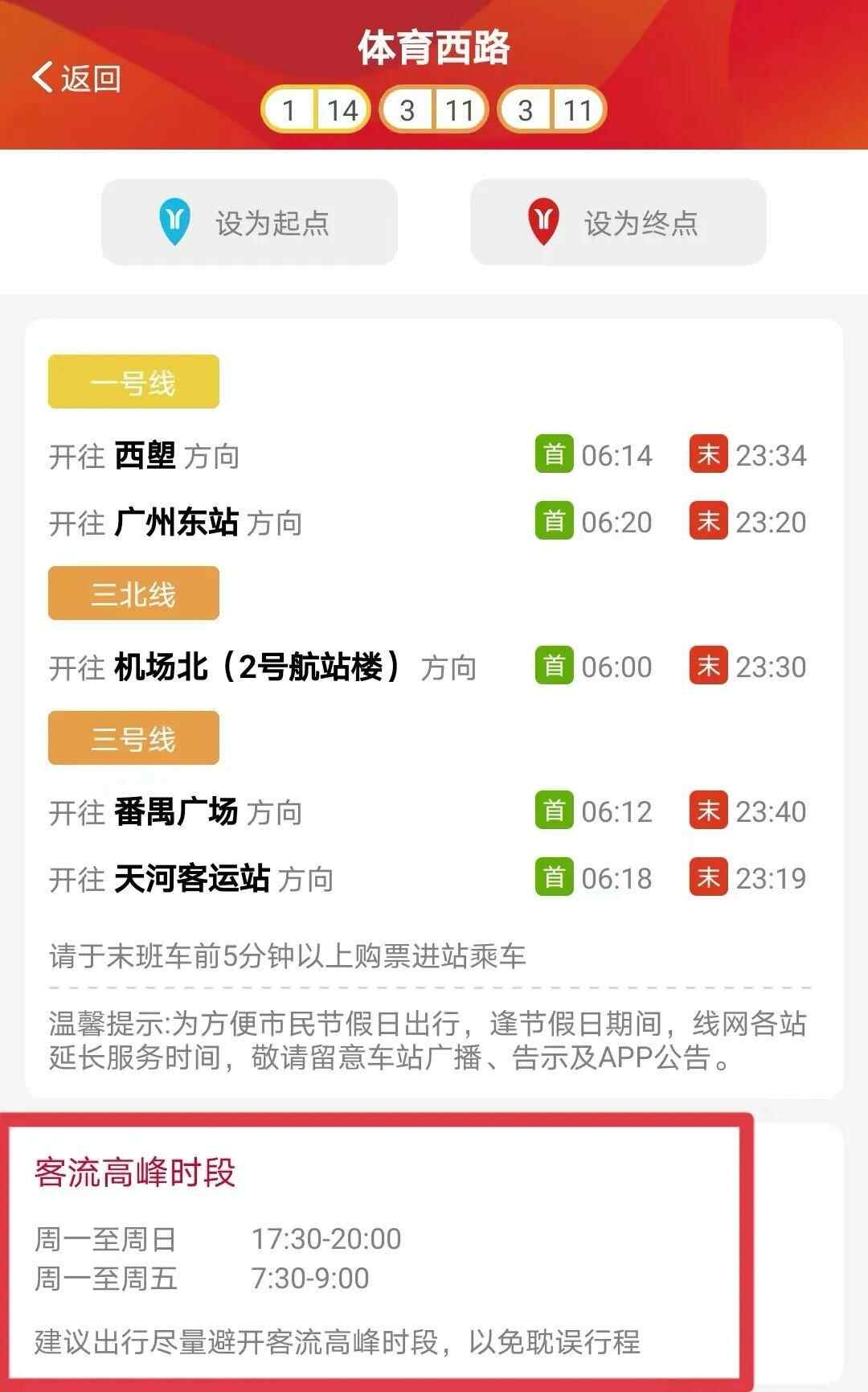
Task: Set 体育西路 as the destination (设为终点)
Action: click(x=617, y=222)
